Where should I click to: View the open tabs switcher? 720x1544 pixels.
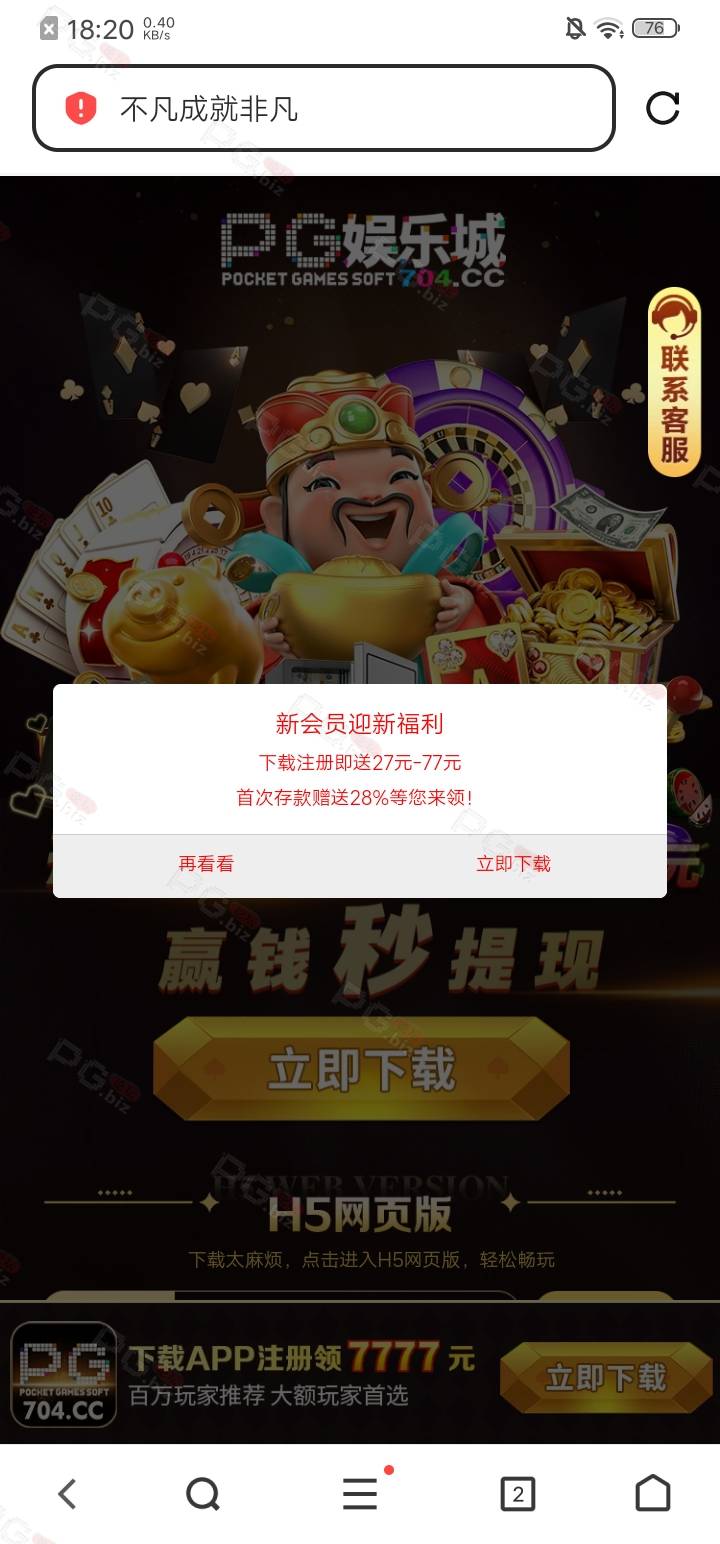pyautogui.click(x=517, y=1494)
